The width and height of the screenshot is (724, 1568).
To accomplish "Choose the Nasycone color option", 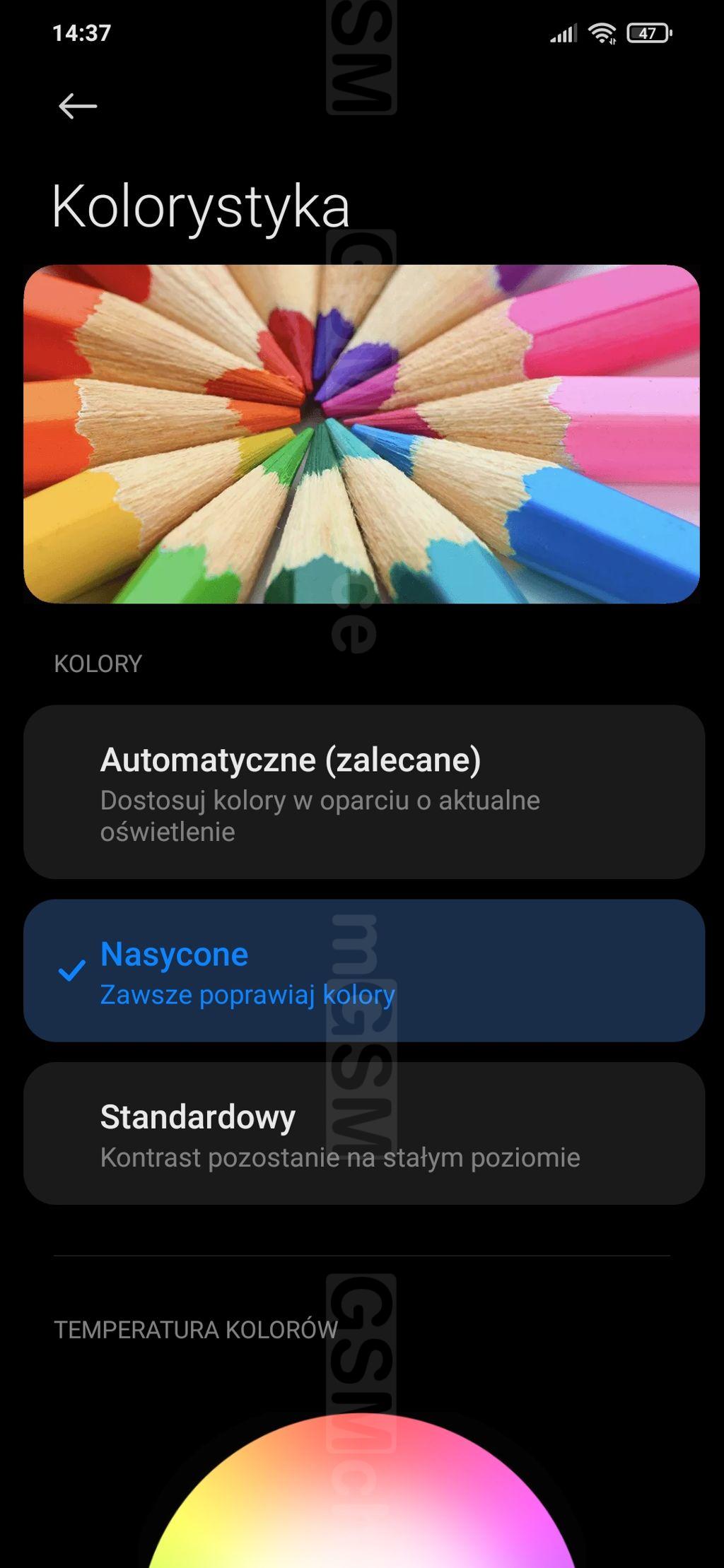I will click(363, 970).
